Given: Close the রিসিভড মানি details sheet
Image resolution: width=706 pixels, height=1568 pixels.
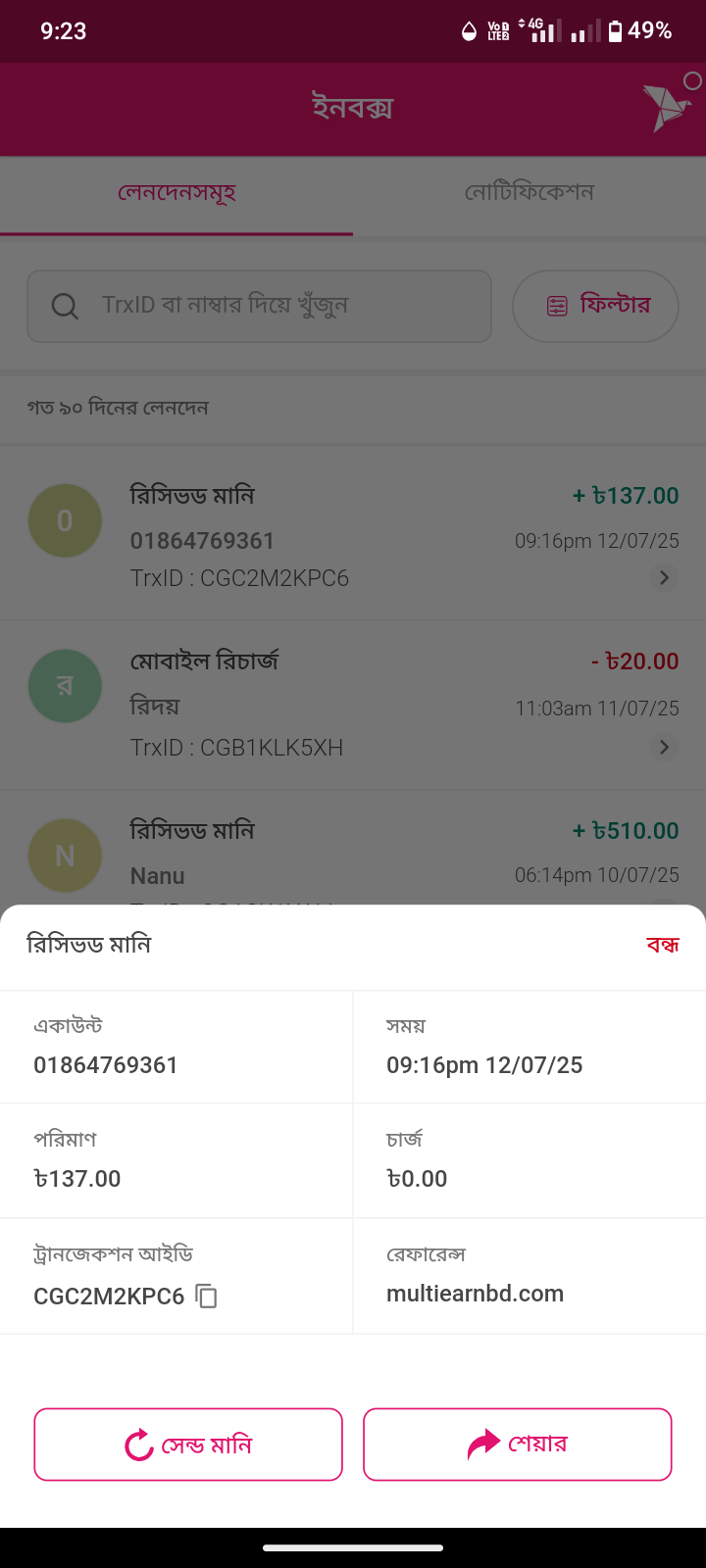Looking at the screenshot, I should [662, 945].
